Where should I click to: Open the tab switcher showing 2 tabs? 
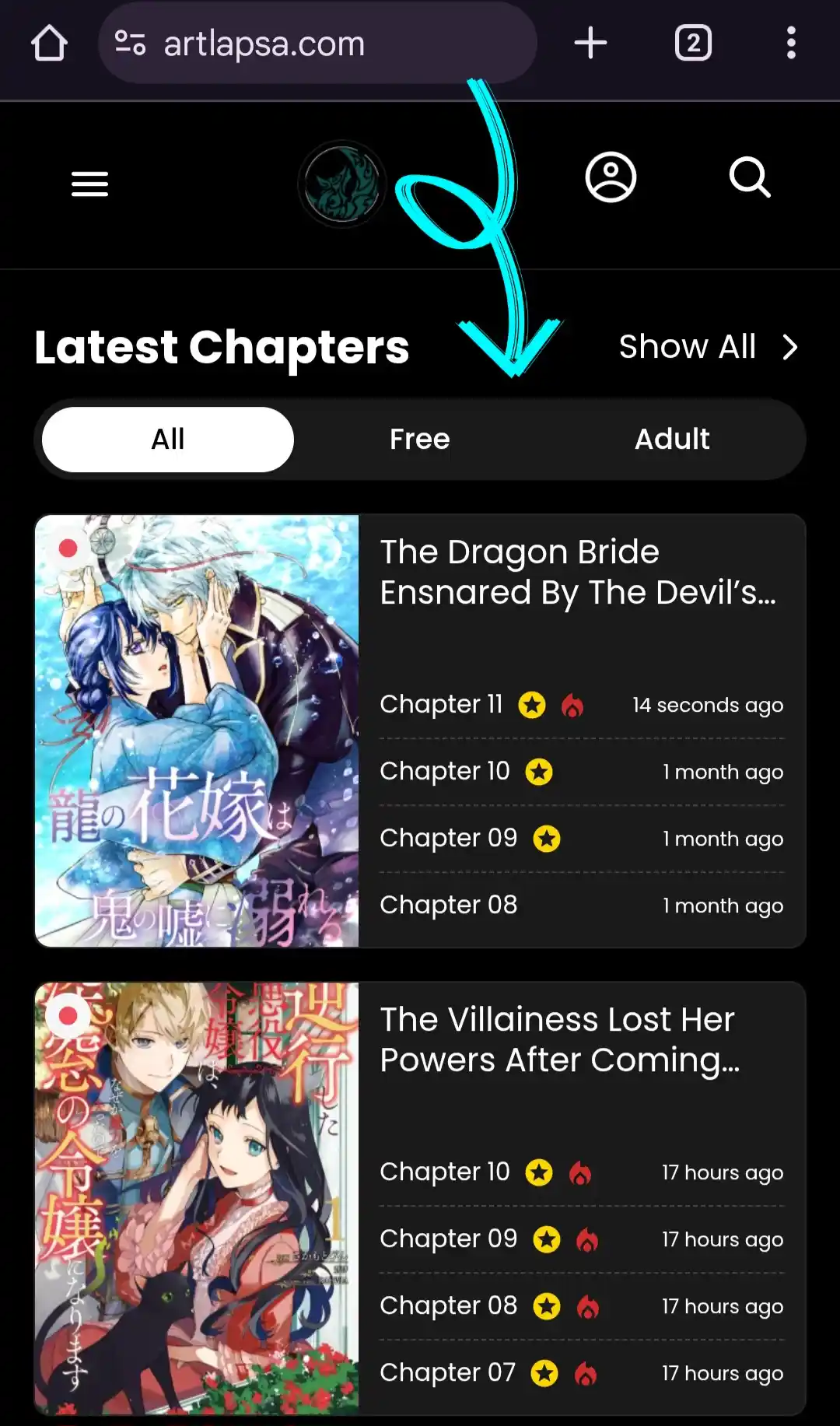pos(693,43)
